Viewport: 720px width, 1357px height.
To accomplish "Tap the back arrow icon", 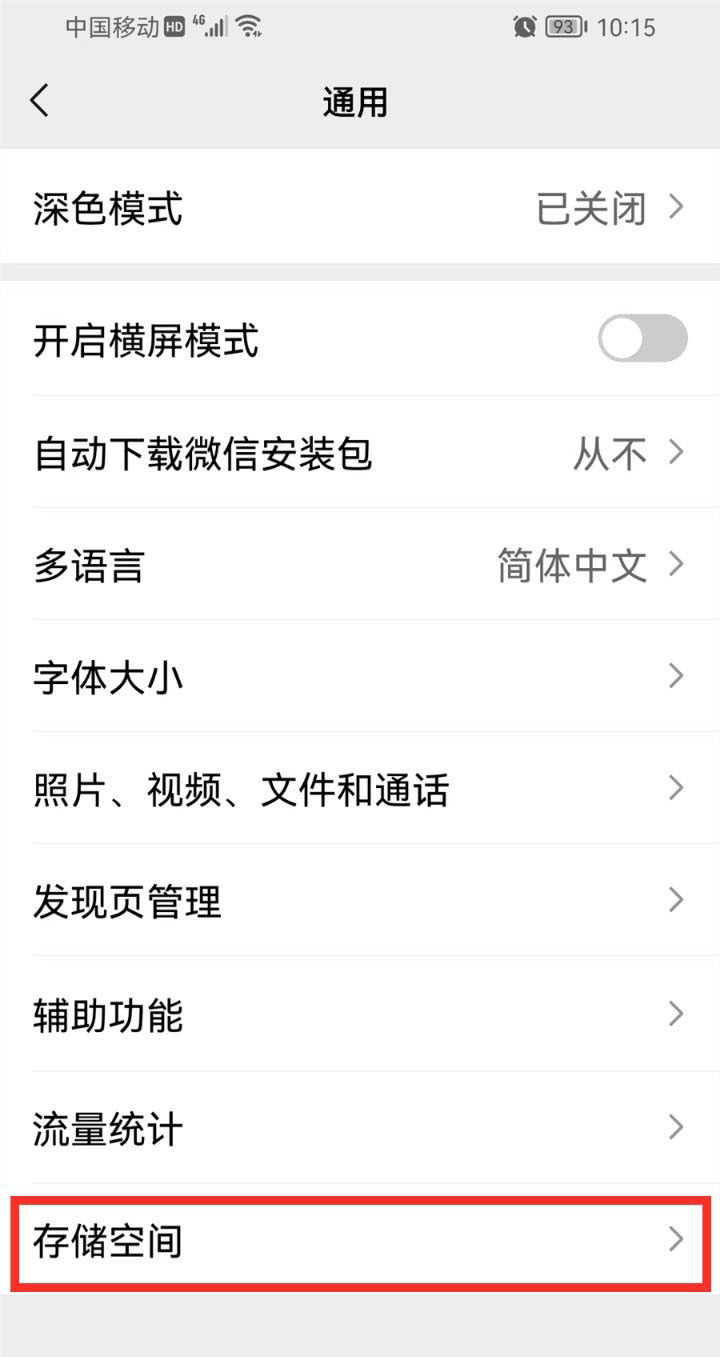I will click(38, 102).
